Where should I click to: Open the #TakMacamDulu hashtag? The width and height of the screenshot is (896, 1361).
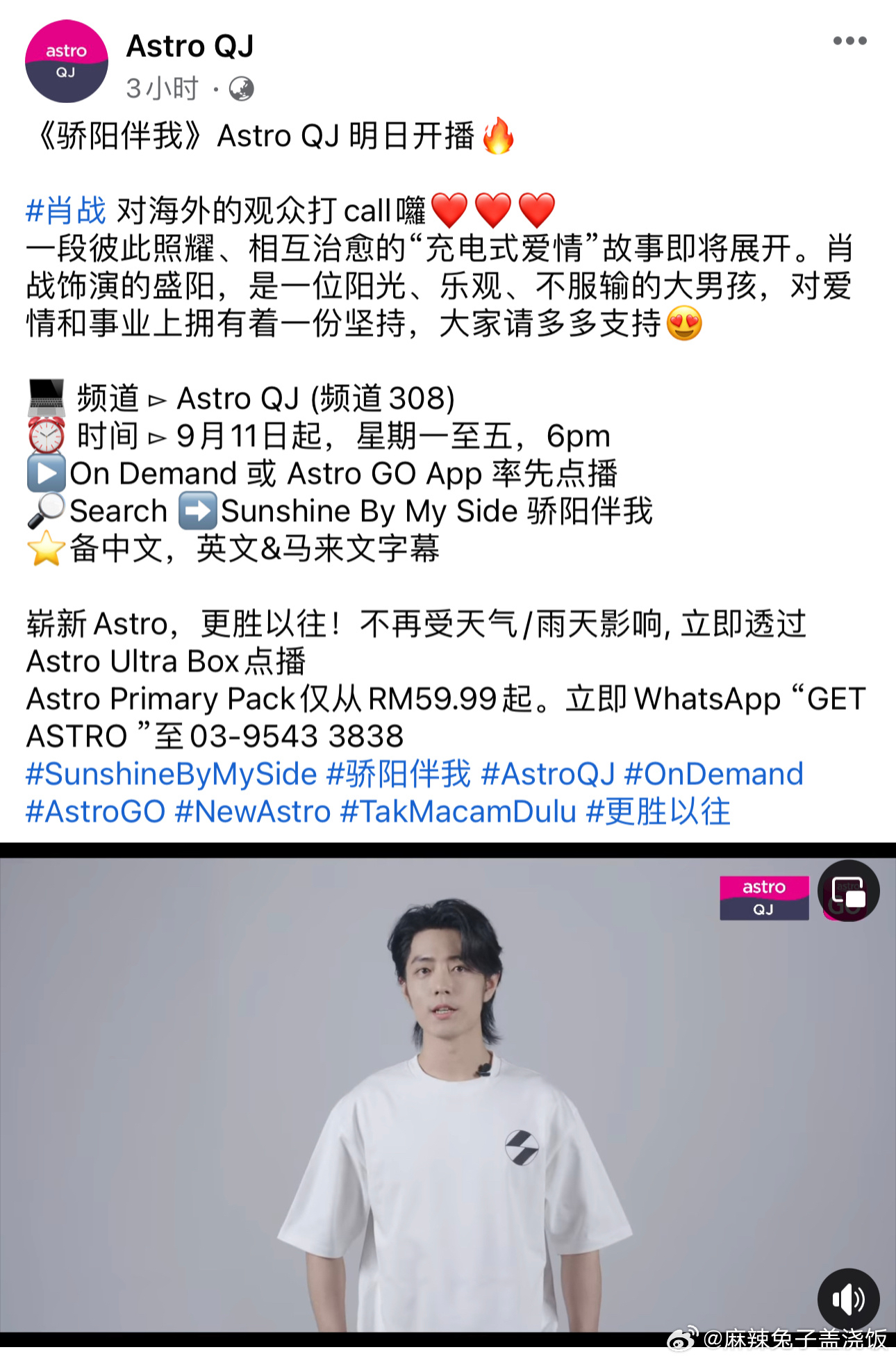click(x=458, y=811)
